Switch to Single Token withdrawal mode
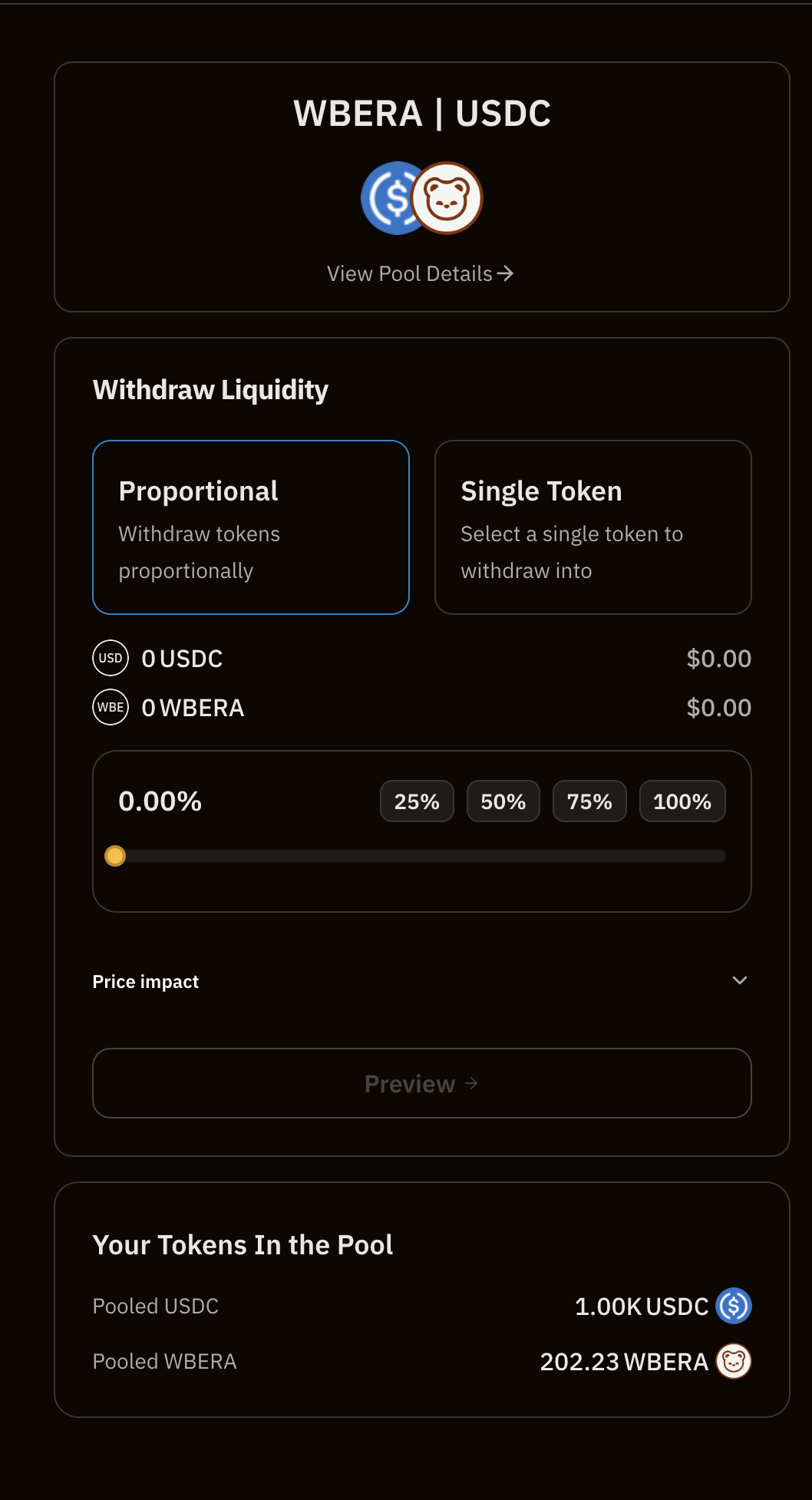The height and width of the screenshot is (1500, 812). coord(592,527)
